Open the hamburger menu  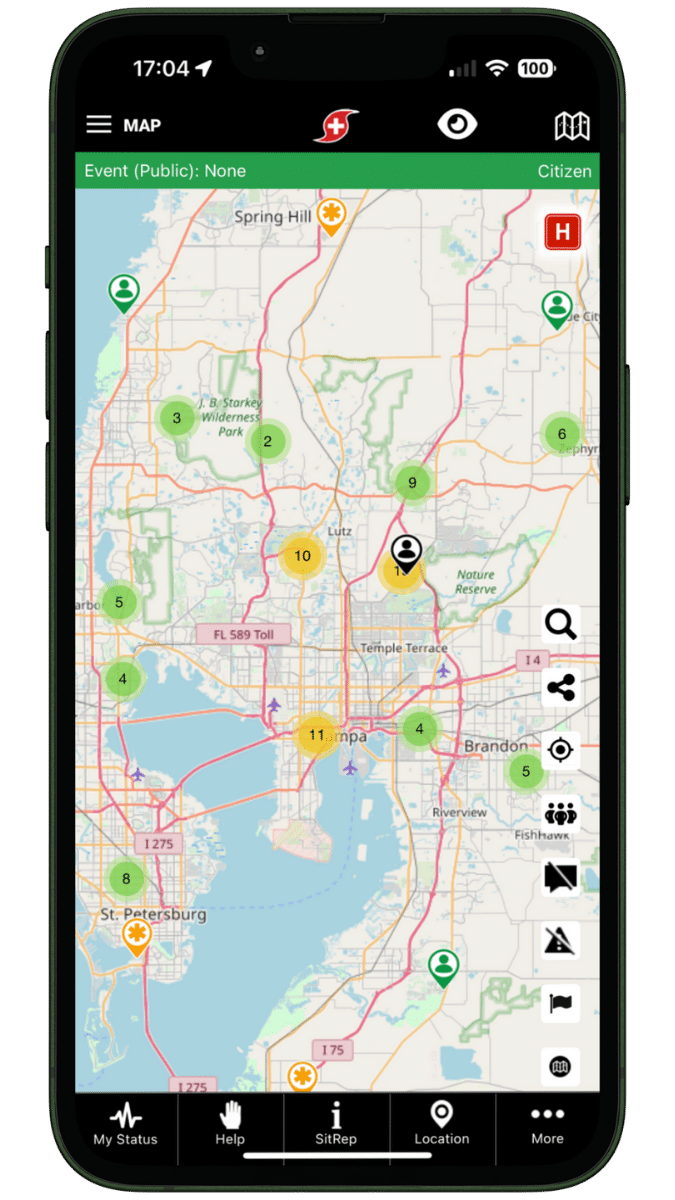[x=98, y=125]
